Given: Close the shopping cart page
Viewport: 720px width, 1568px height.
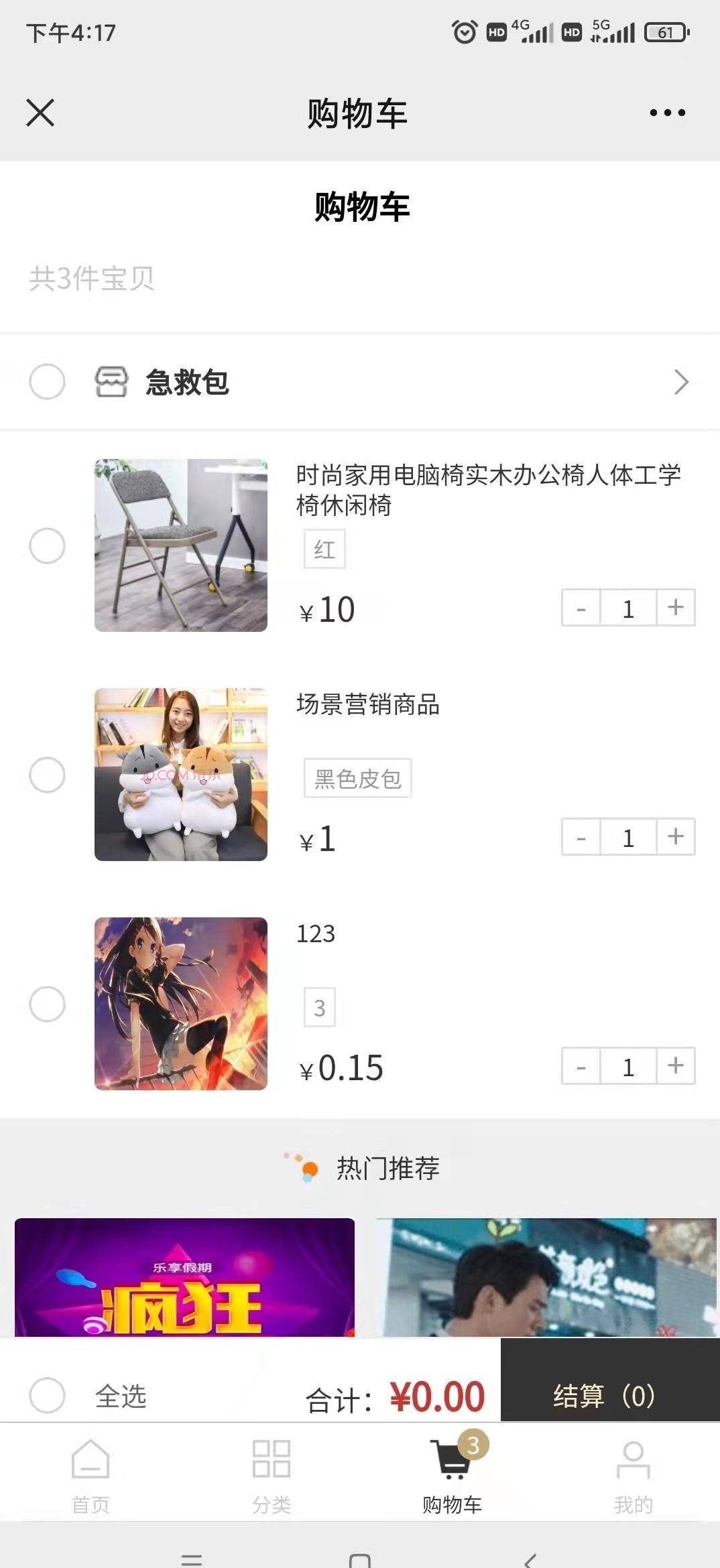Looking at the screenshot, I should 40,113.
